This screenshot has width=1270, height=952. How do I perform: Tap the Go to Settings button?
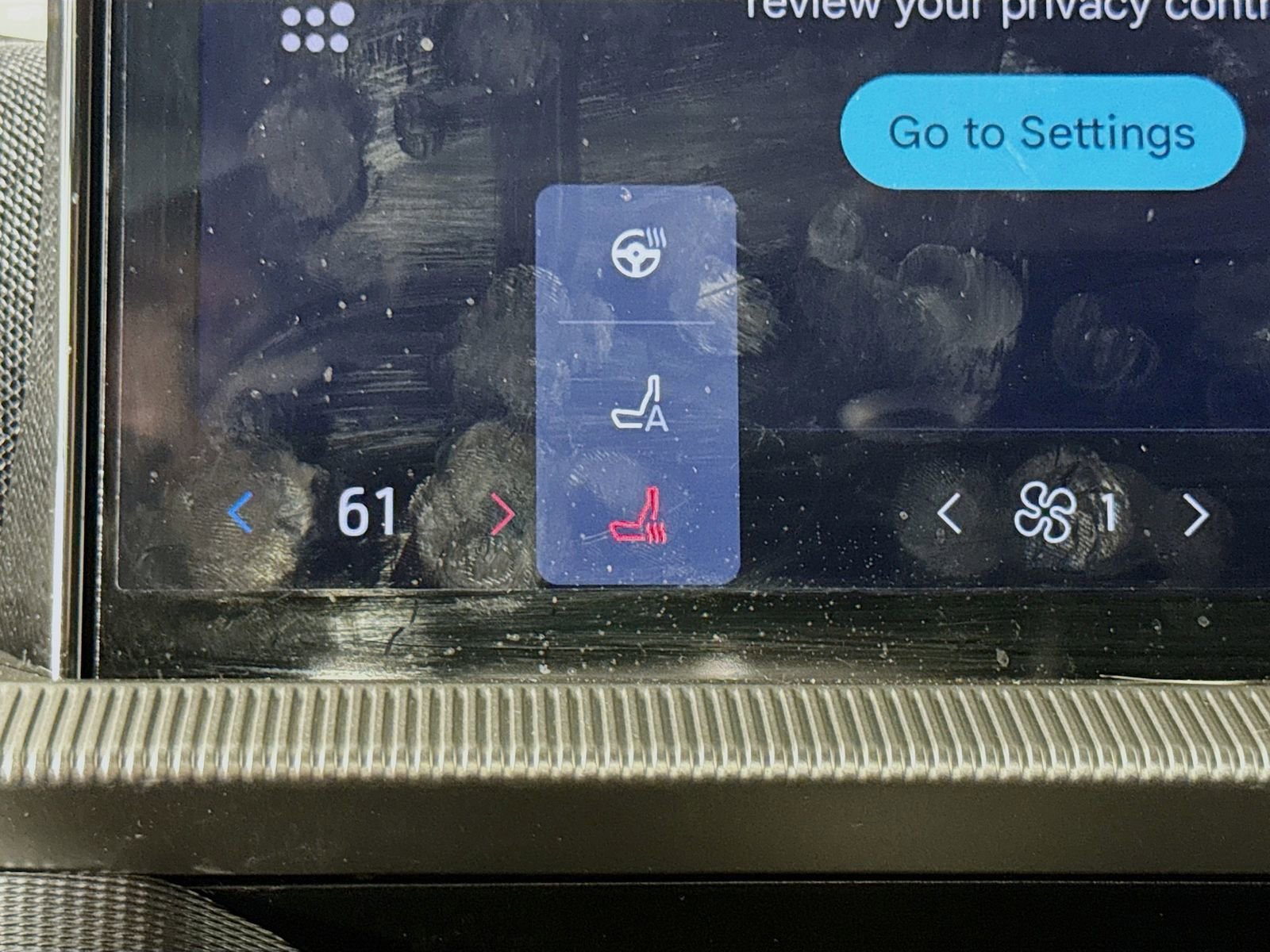pyautogui.click(x=1041, y=132)
